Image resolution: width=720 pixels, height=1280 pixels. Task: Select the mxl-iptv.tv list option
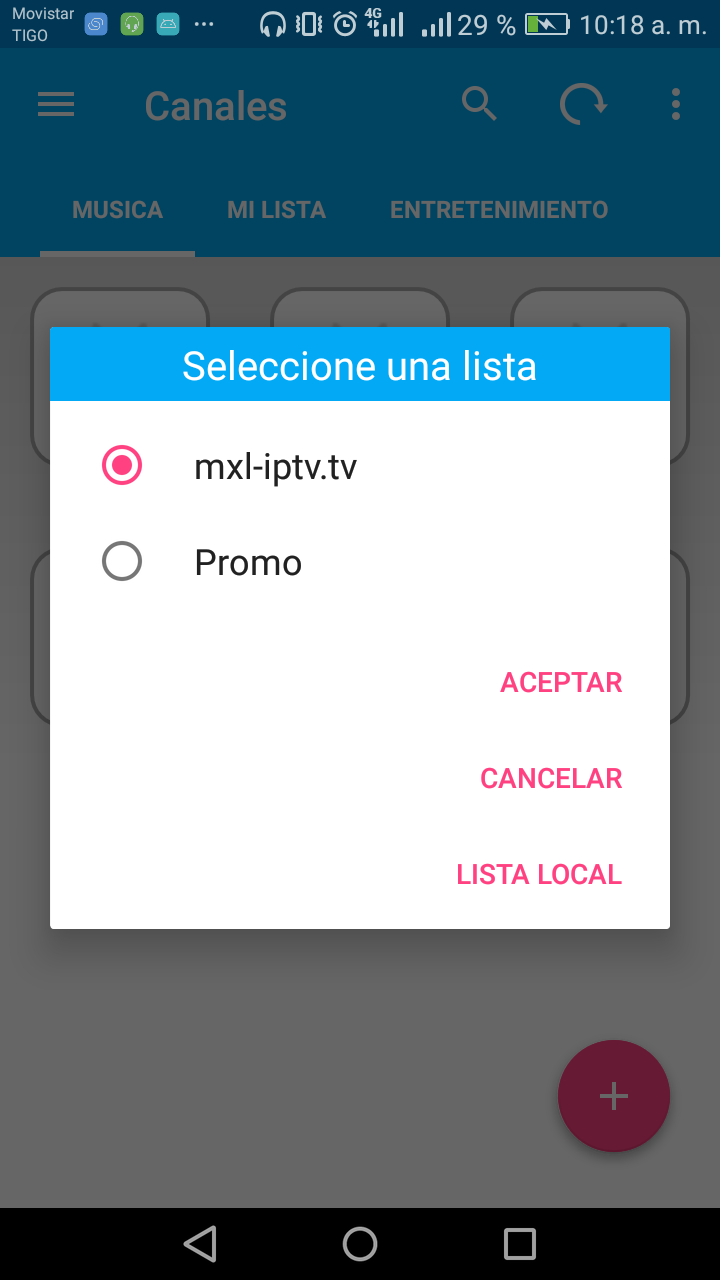coord(360,466)
